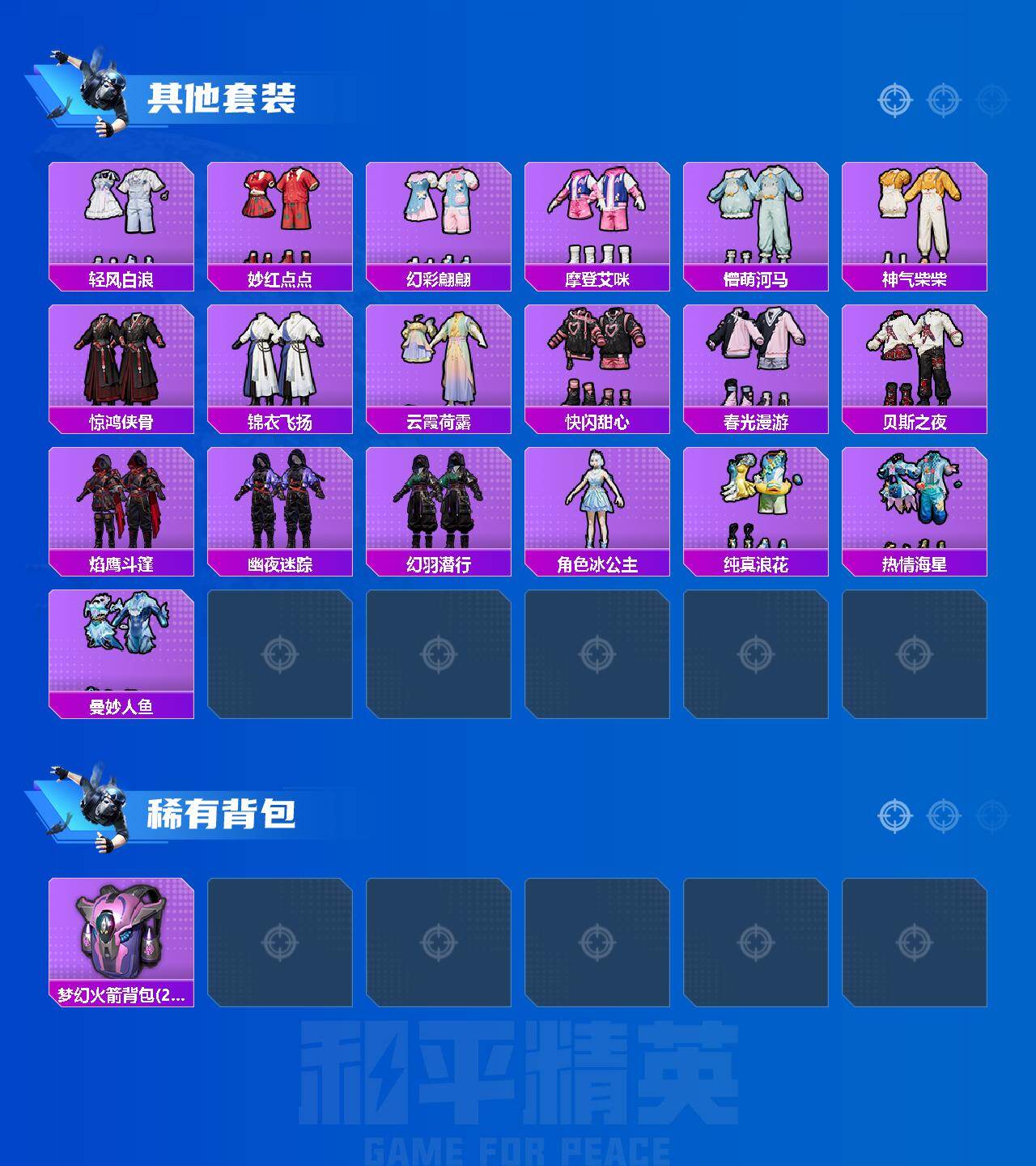
Task: Open the 妙红点点 outfit details
Action: [281, 219]
